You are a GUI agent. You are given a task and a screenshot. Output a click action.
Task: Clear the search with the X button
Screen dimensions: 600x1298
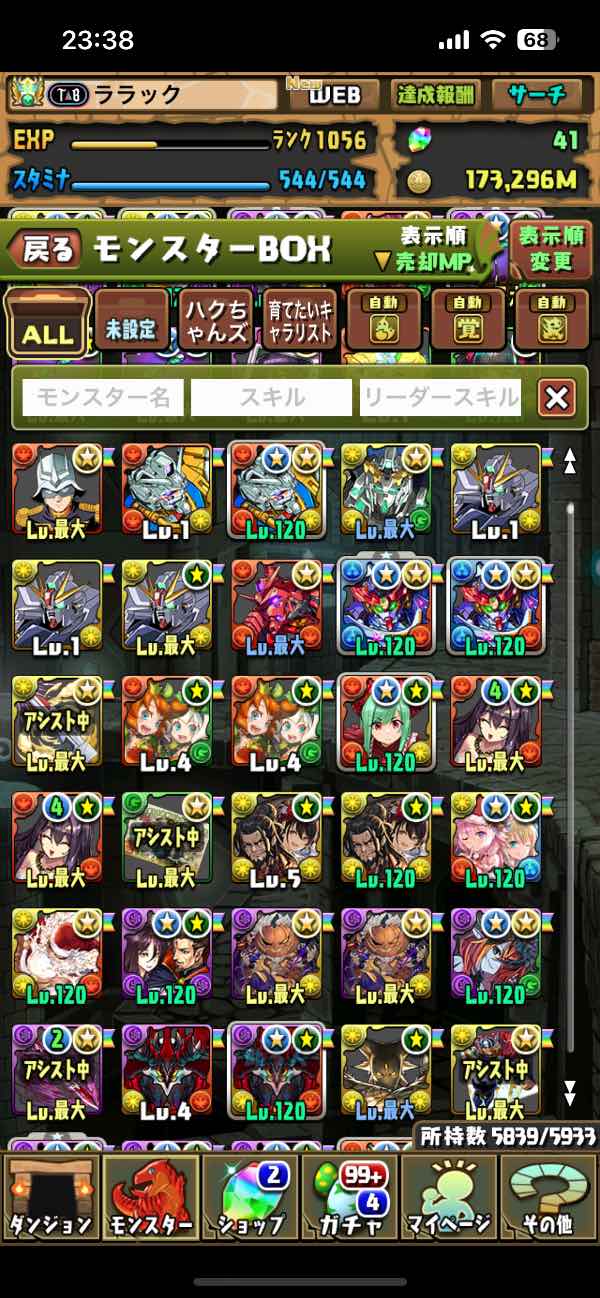[x=556, y=398]
